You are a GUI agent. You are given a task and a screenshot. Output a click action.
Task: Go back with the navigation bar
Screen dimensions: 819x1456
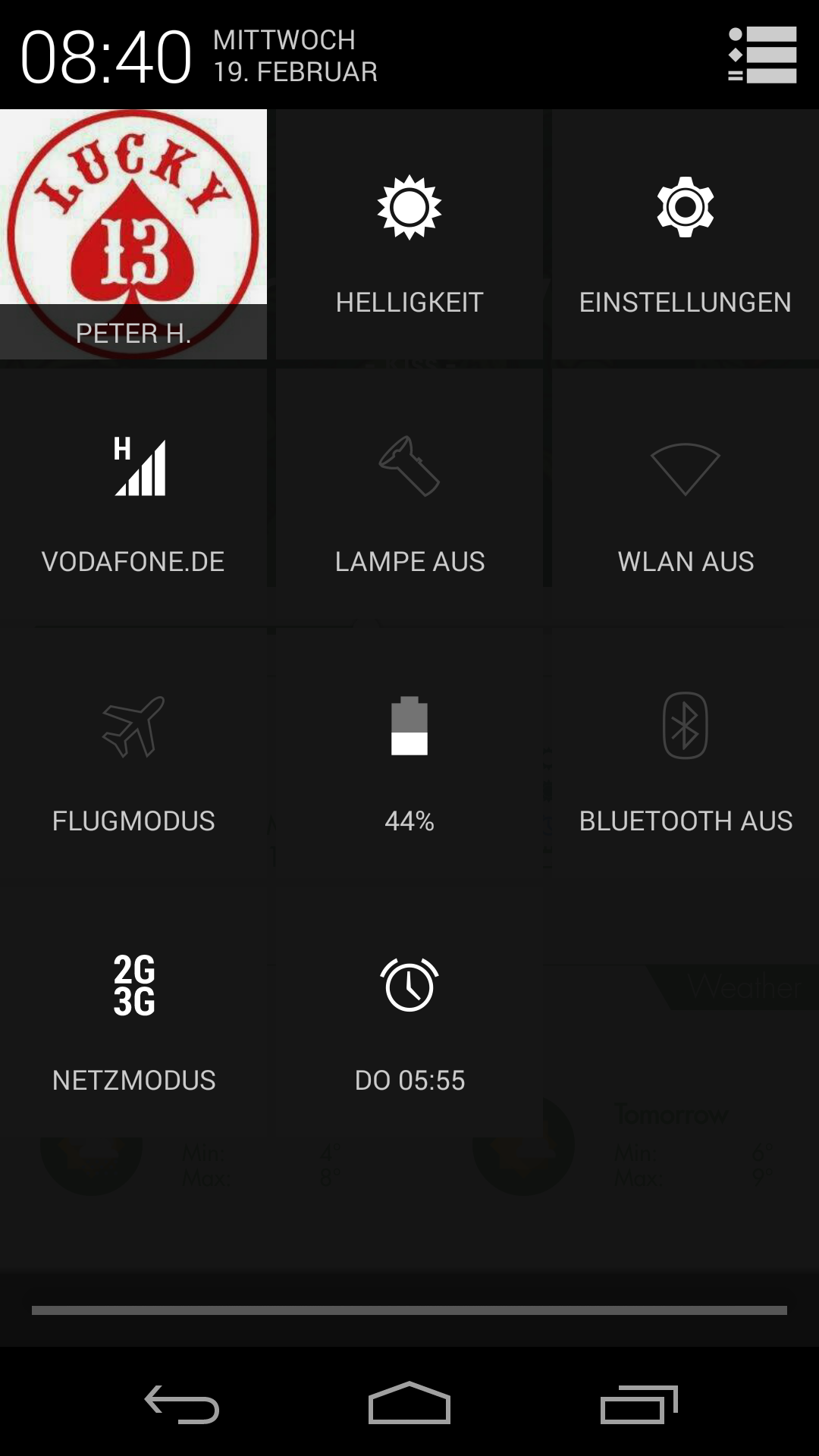[182, 1404]
